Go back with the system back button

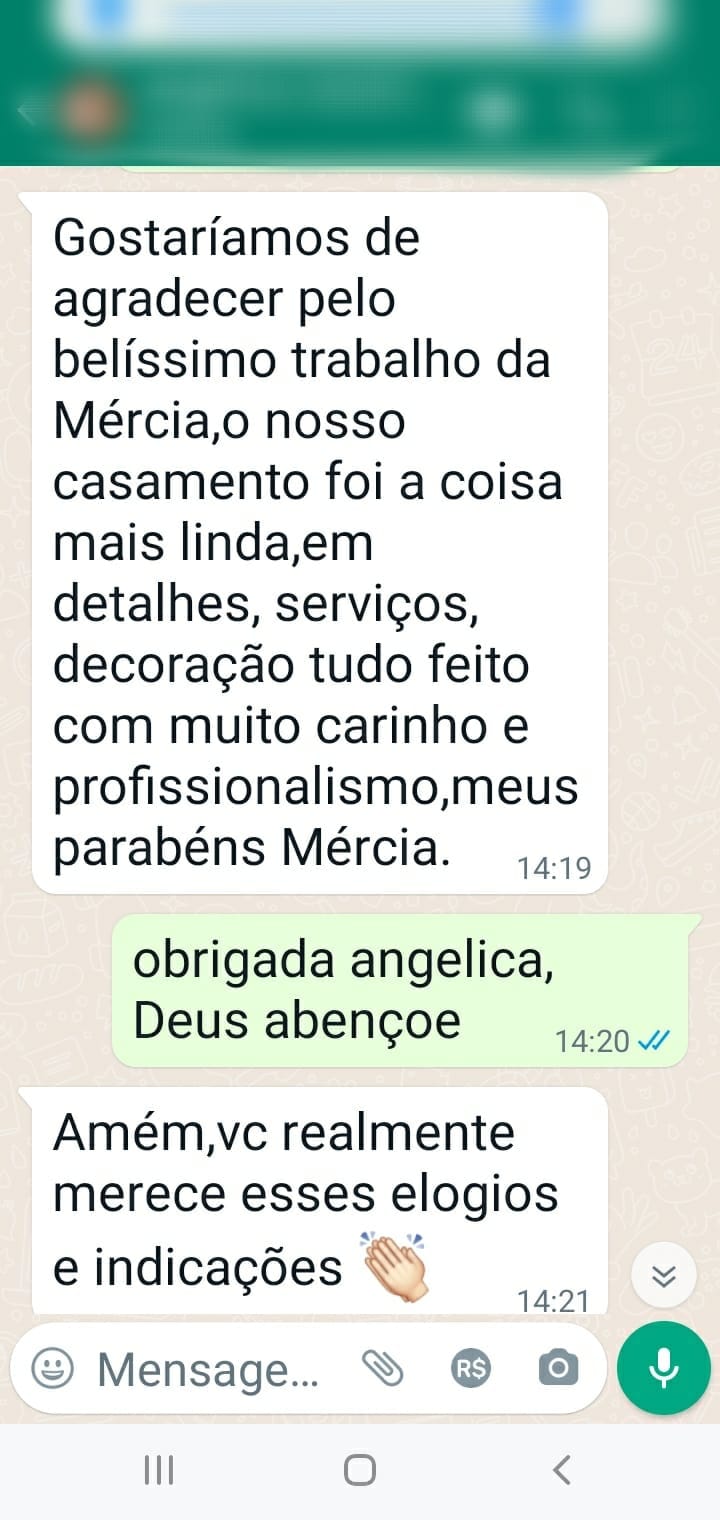562,1470
